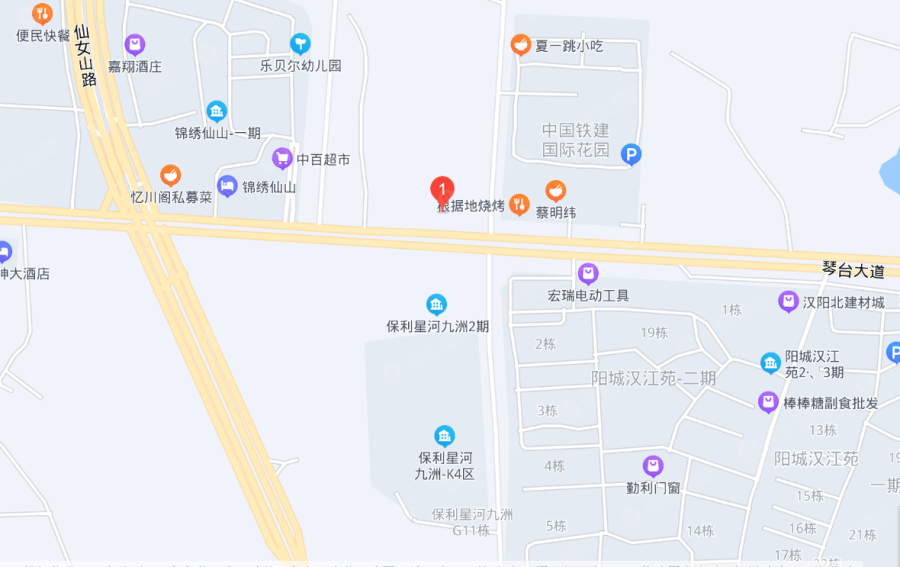Tap the 锦绣仙山-一期 residence marker

(x=217, y=111)
